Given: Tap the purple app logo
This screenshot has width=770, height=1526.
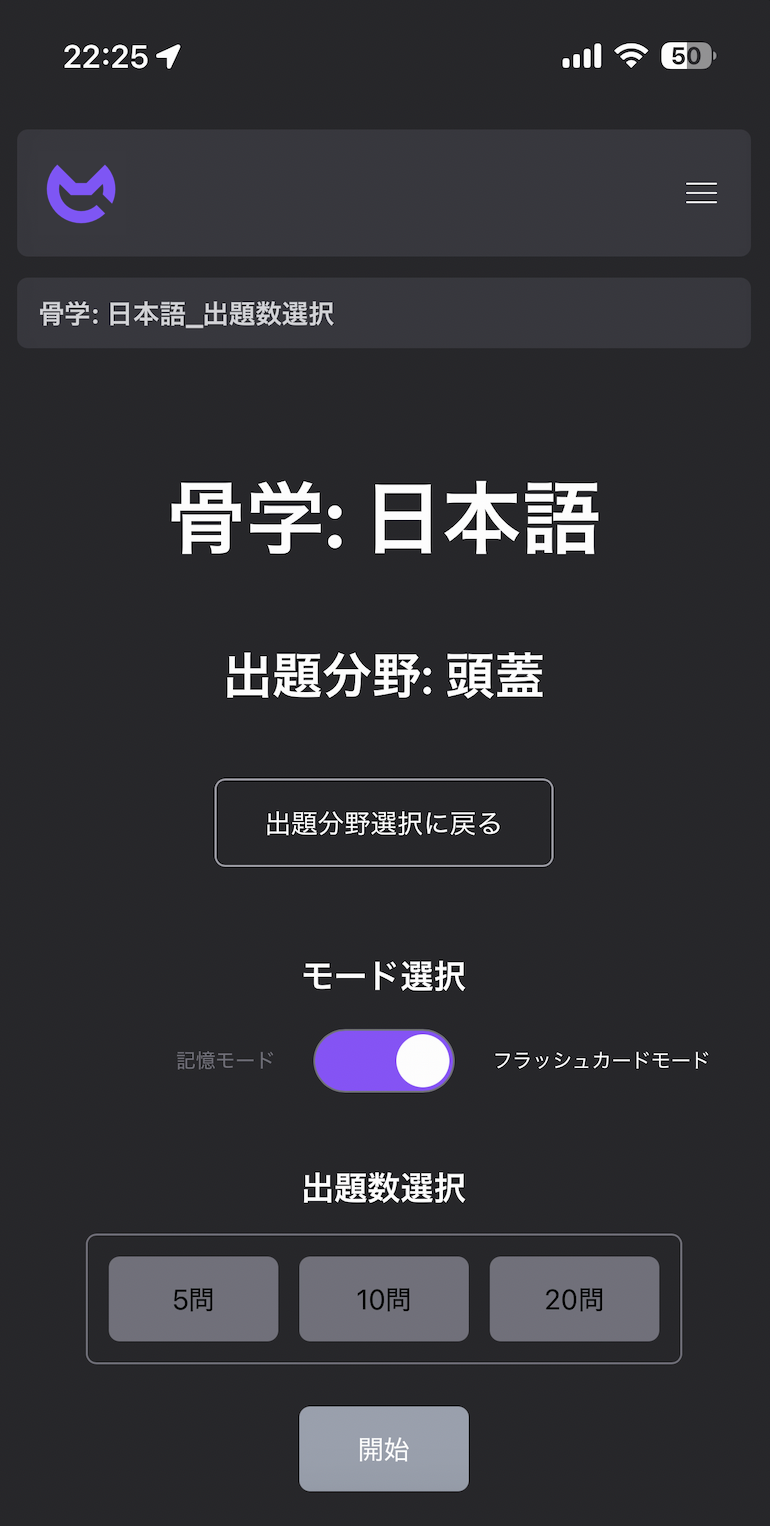Looking at the screenshot, I should point(81,193).
